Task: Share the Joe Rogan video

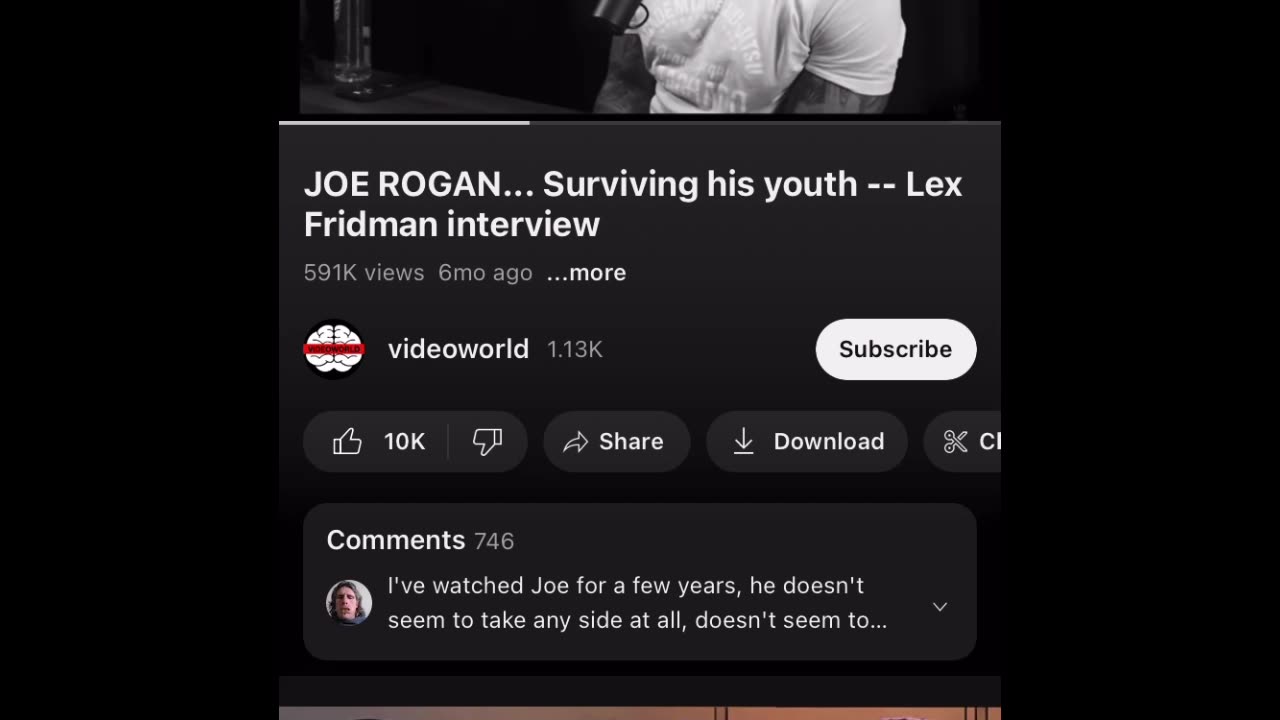Action: pyautogui.click(x=615, y=442)
